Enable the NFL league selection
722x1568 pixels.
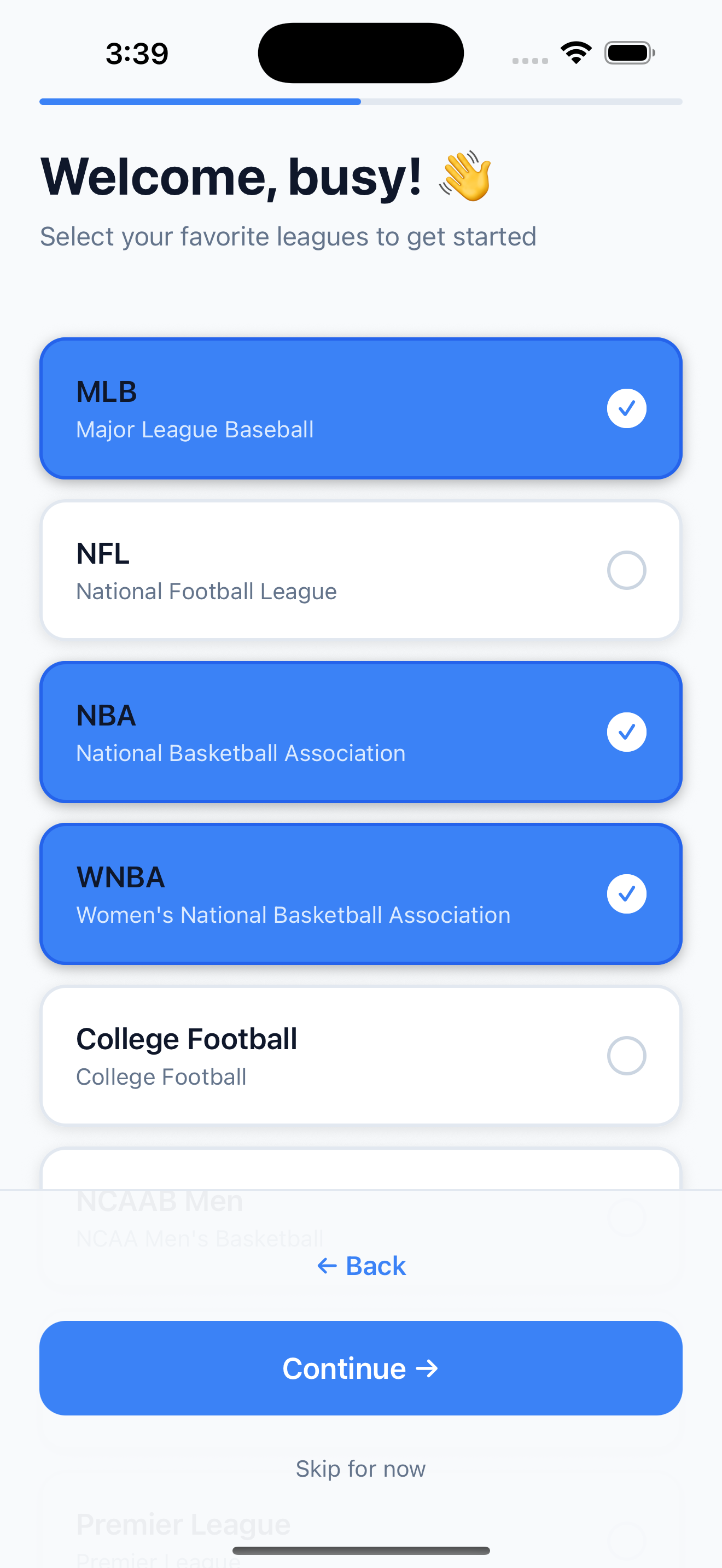pyautogui.click(x=361, y=570)
